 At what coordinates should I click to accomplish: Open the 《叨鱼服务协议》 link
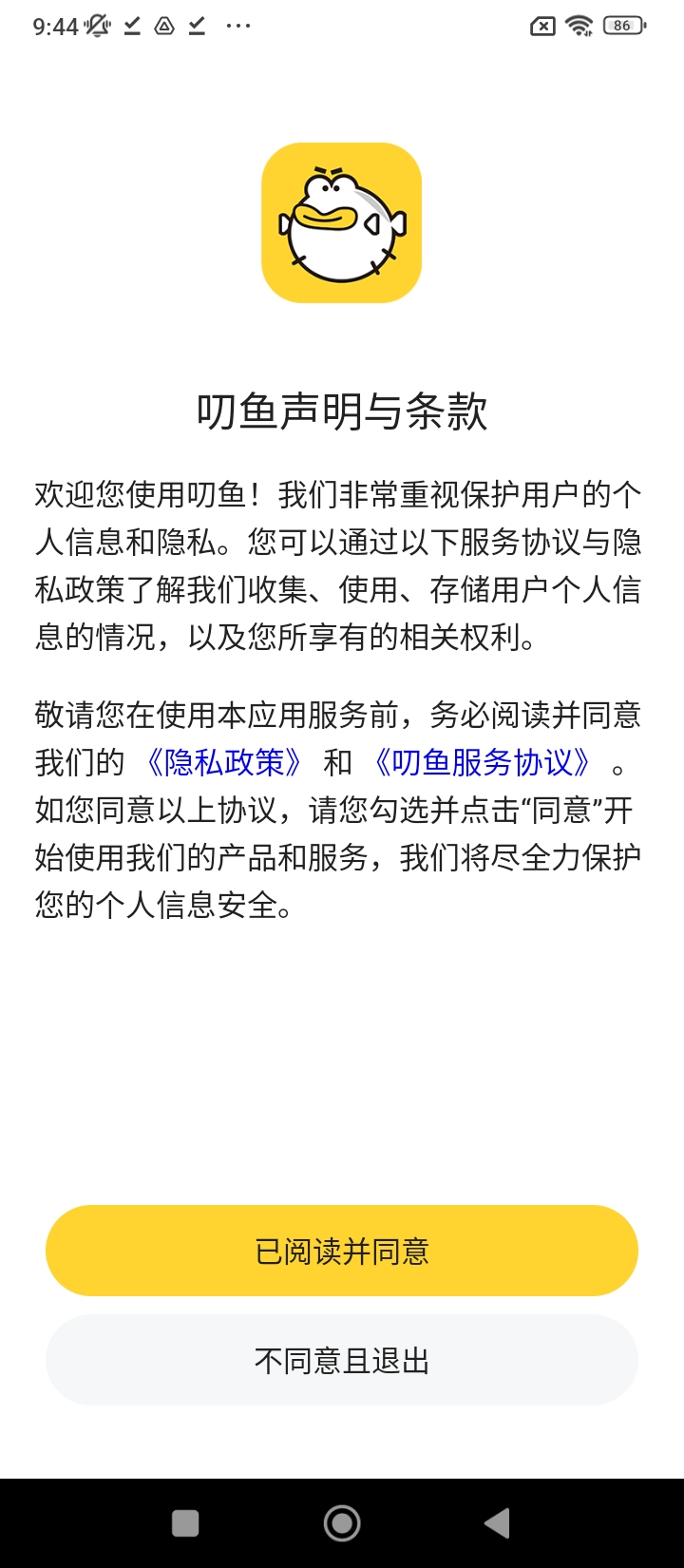483,762
